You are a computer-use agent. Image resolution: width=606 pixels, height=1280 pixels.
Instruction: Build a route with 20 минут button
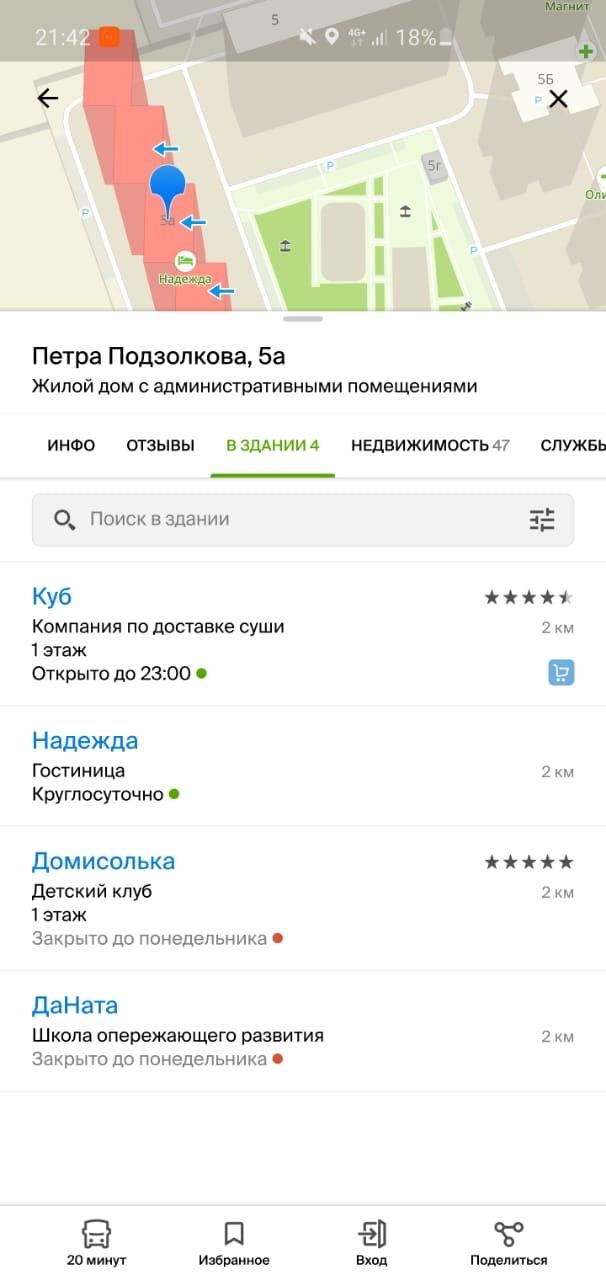click(x=96, y=1243)
